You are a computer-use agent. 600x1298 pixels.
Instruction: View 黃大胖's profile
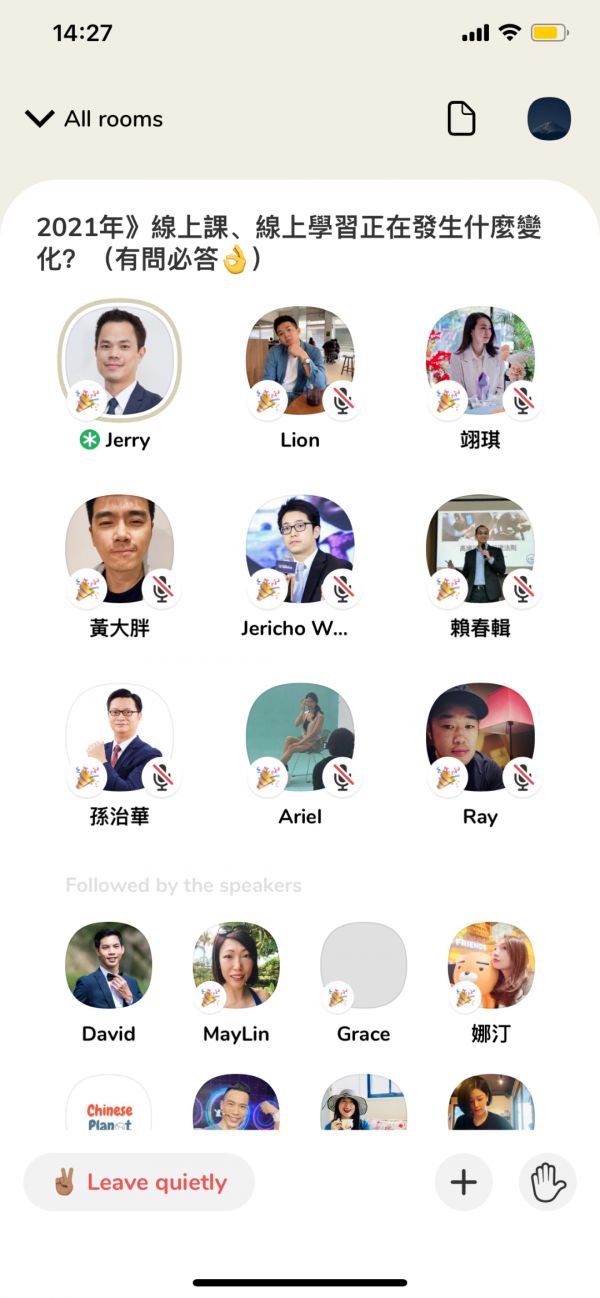click(x=120, y=549)
